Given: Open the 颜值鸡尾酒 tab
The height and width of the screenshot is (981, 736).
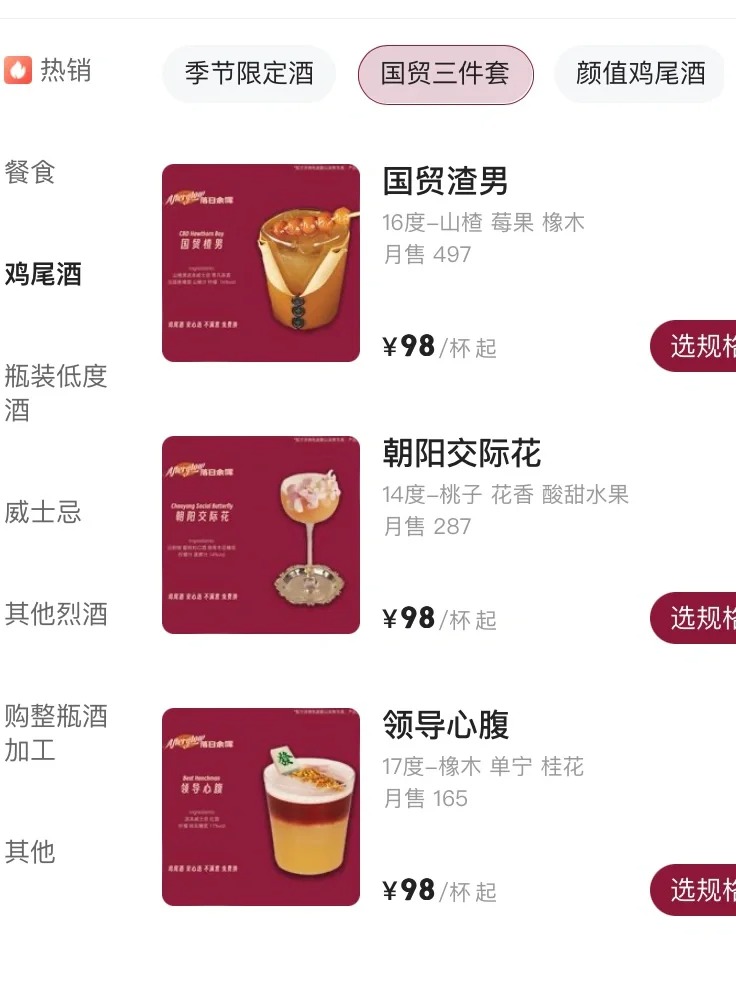Looking at the screenshot, I should [639, 73].
